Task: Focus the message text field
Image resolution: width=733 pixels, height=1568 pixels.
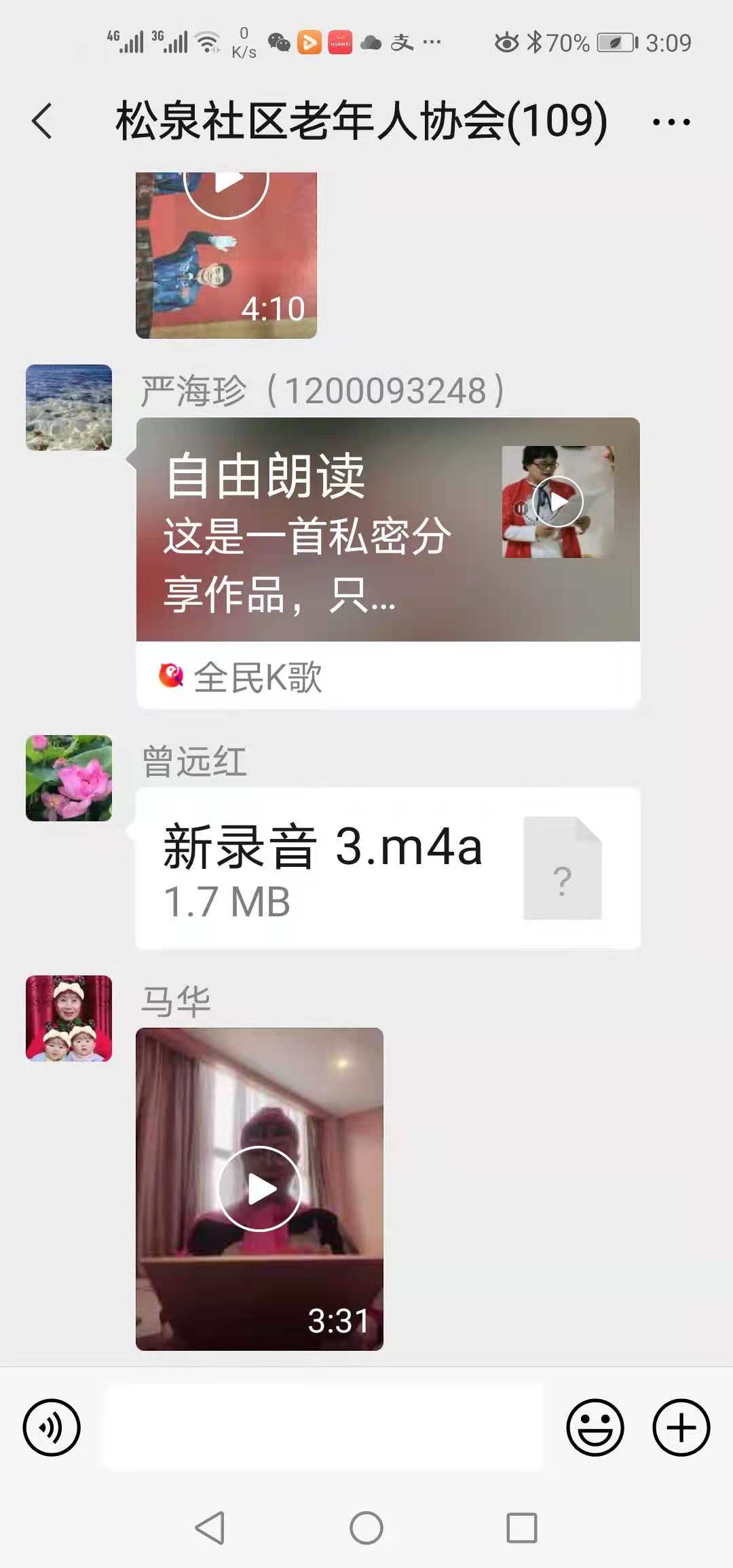Action: pos(322,1427)
